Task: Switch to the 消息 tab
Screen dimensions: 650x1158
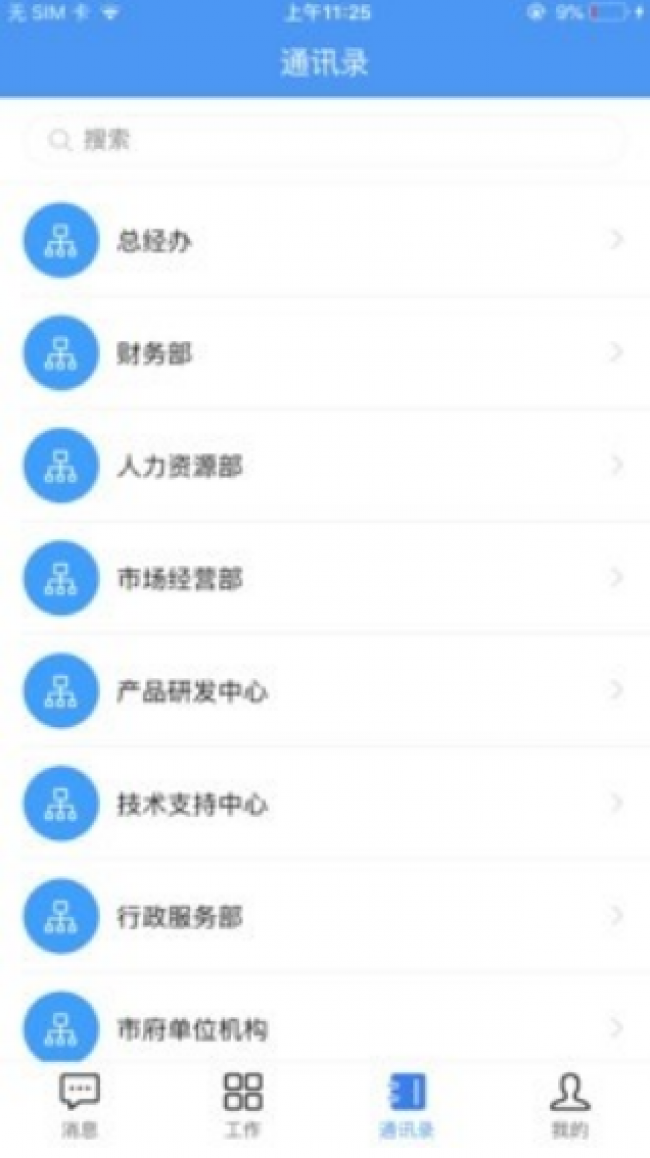Action: coord(80,1106)
